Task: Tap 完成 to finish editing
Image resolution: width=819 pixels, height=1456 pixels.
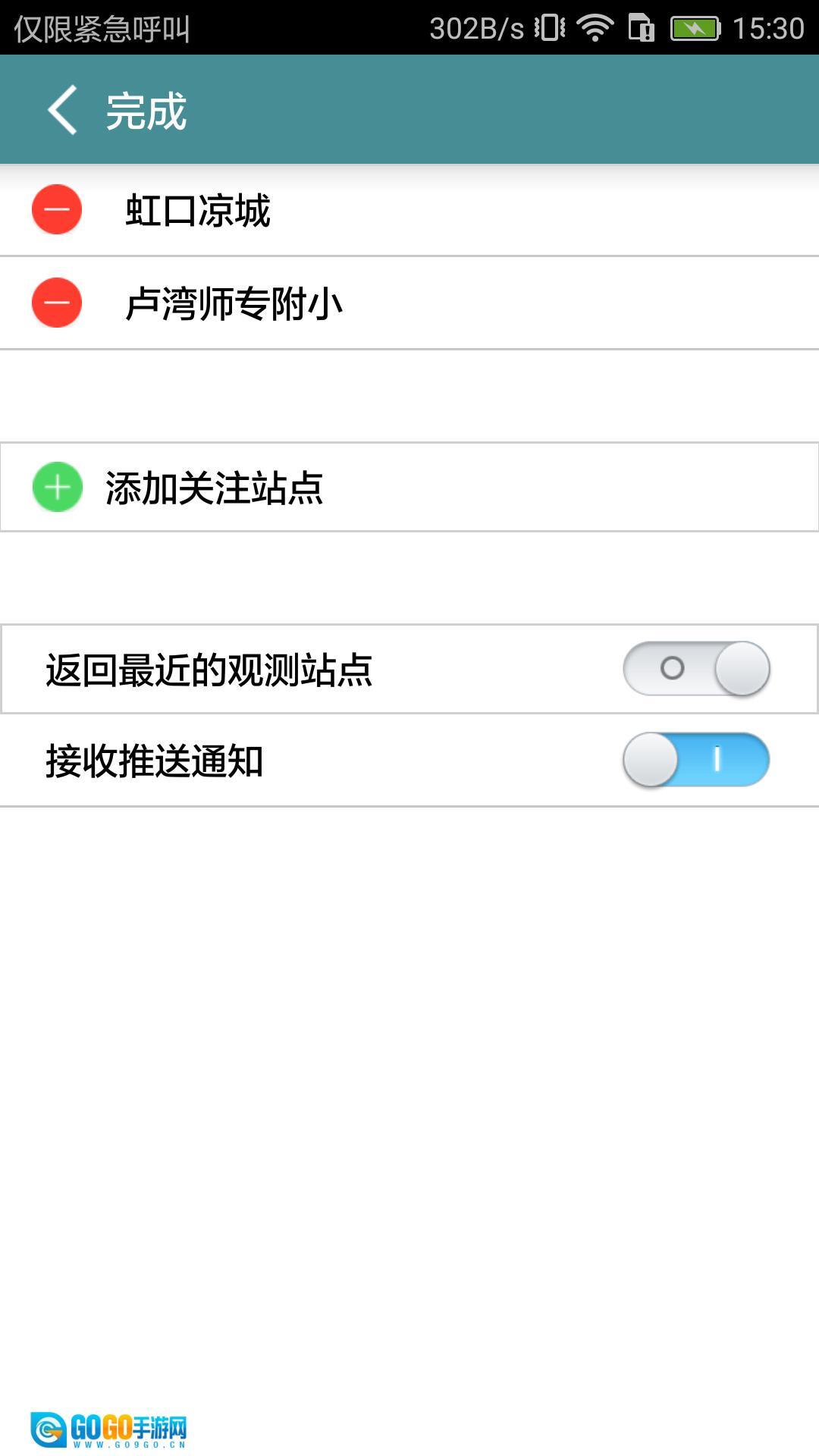Action: [x=146, y=111]
